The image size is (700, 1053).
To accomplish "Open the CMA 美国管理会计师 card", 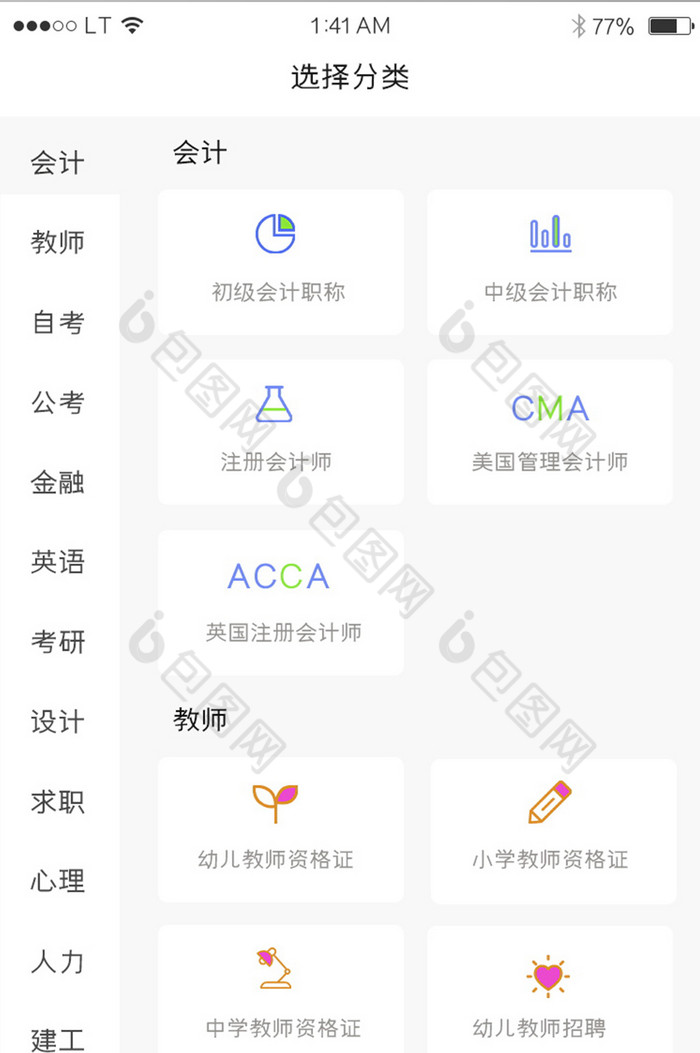I will click(550, 432).
